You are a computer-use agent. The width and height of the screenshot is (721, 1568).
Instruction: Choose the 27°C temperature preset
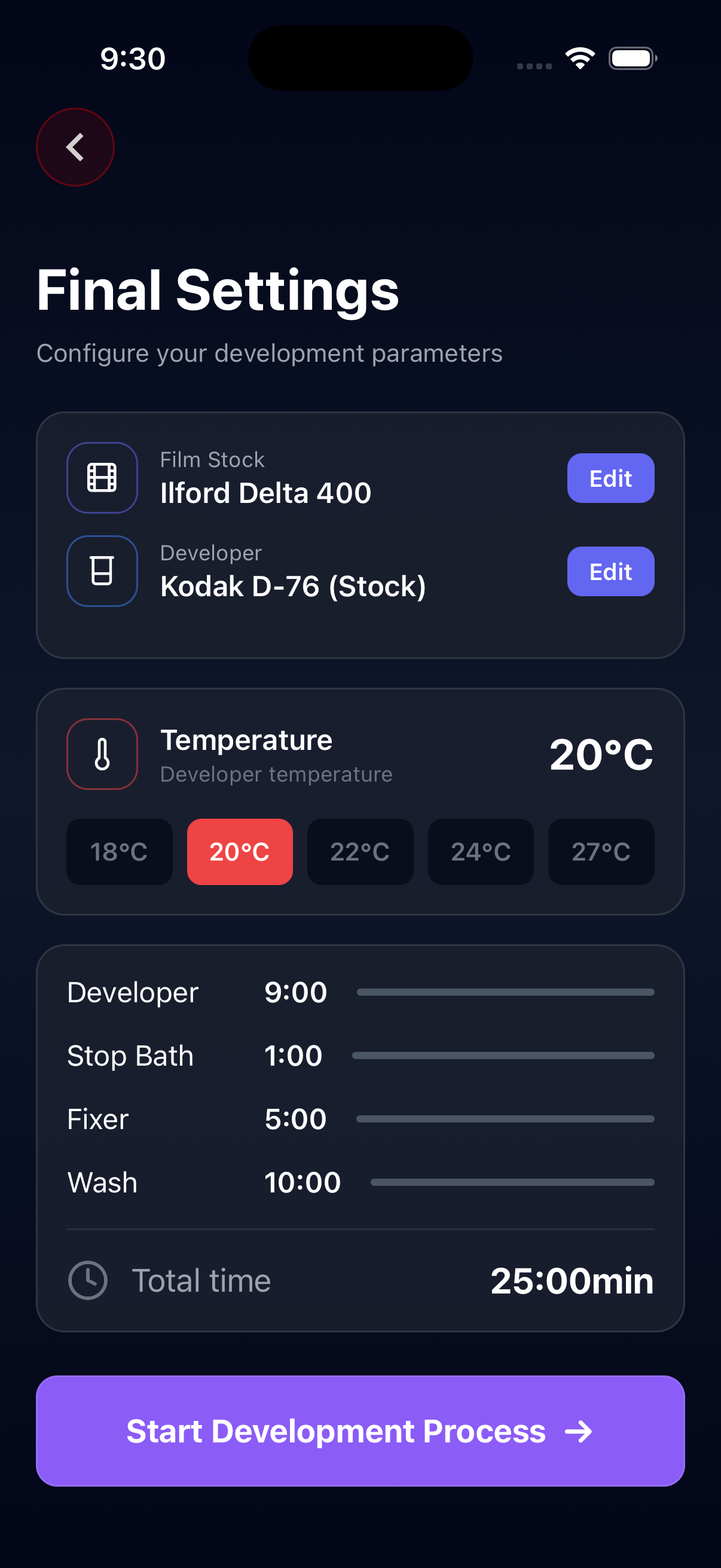point(600,852)
